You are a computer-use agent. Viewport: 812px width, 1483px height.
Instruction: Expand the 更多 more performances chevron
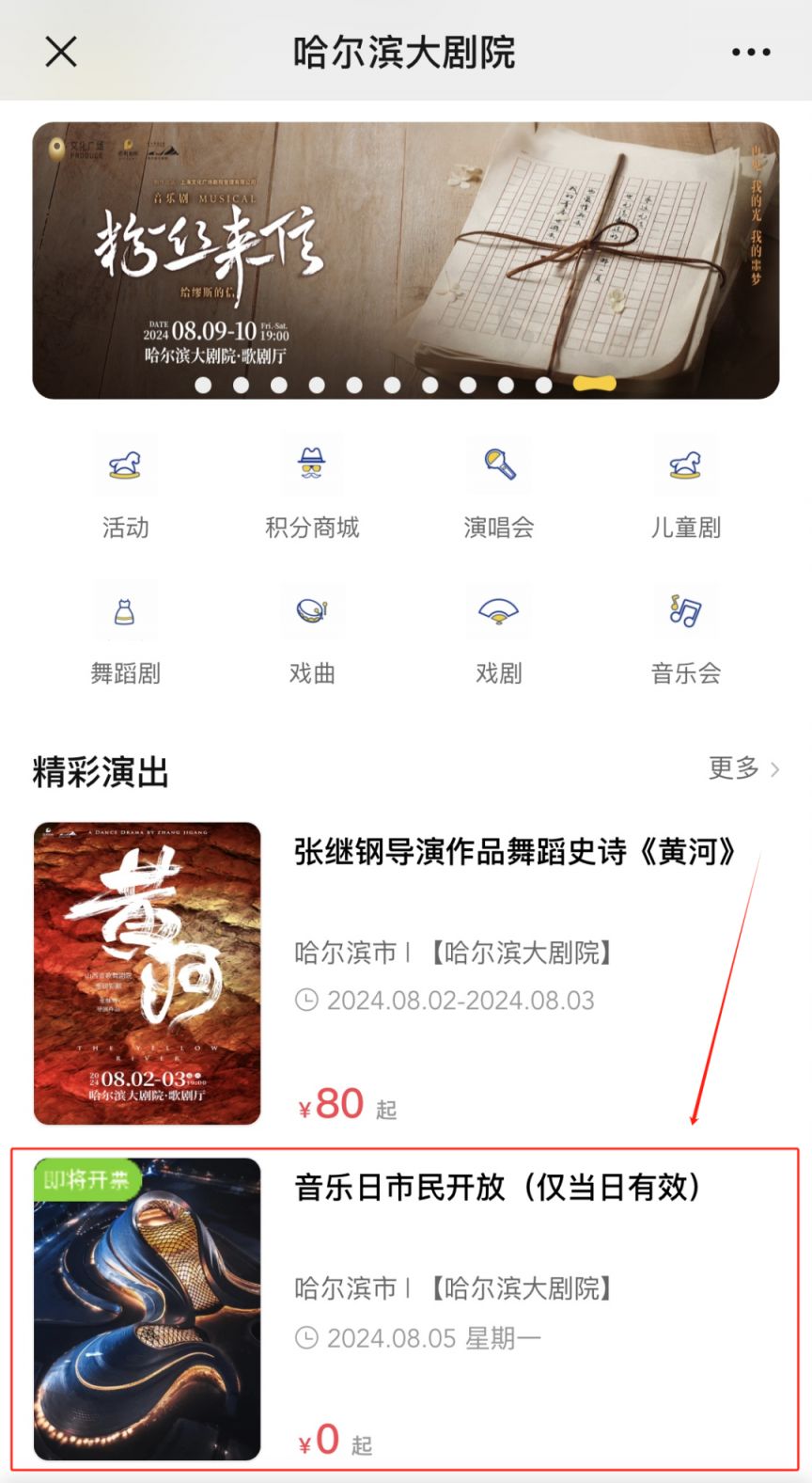(x=774, y=768)
